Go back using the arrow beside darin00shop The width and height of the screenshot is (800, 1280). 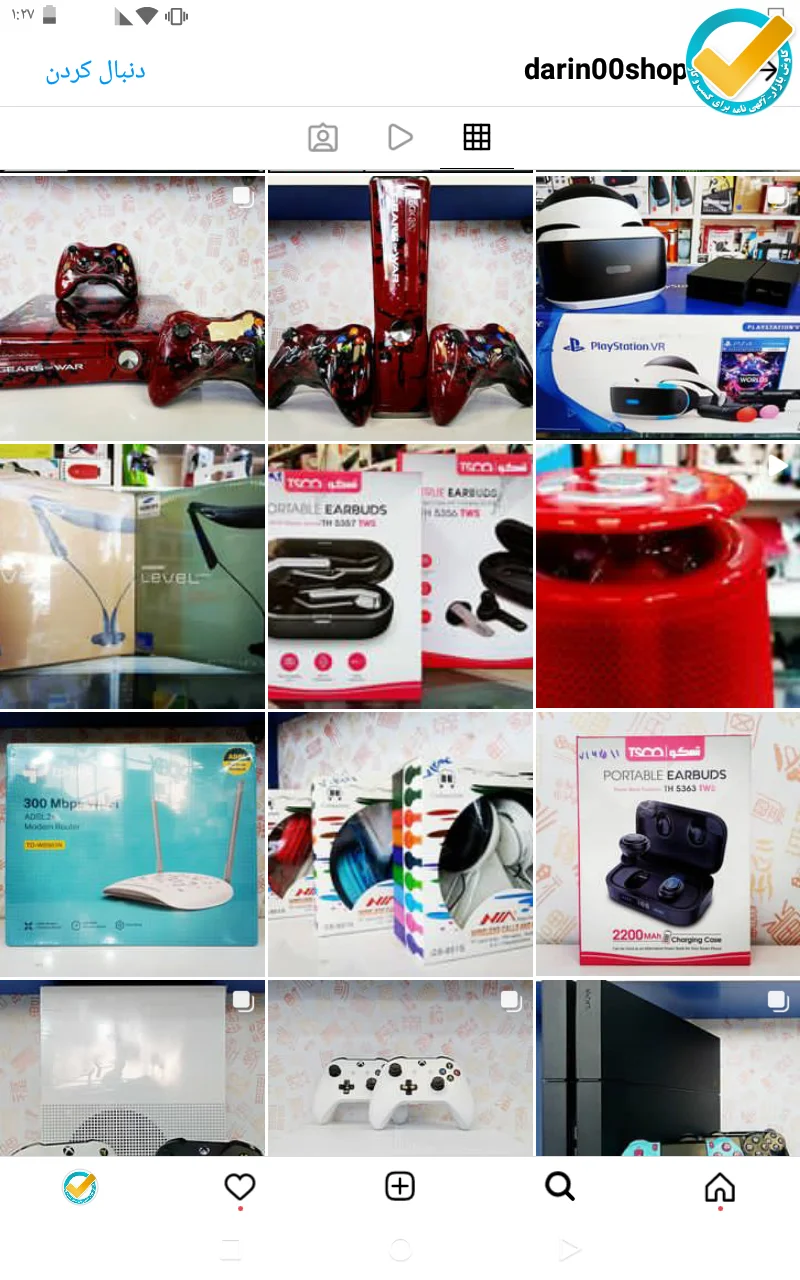(x=769, y=71)
